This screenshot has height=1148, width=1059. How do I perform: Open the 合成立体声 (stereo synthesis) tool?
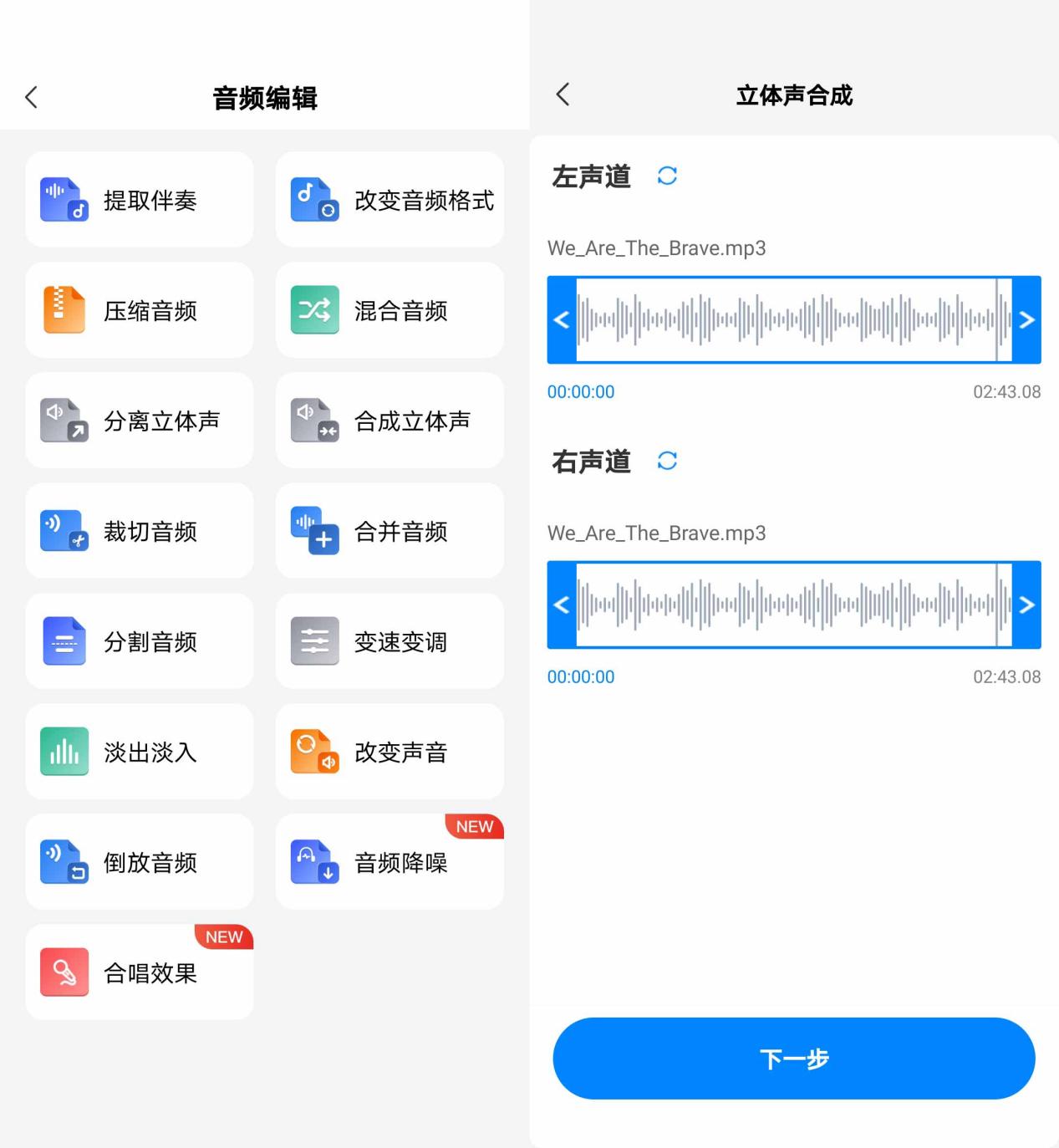(x=389, y=421)
